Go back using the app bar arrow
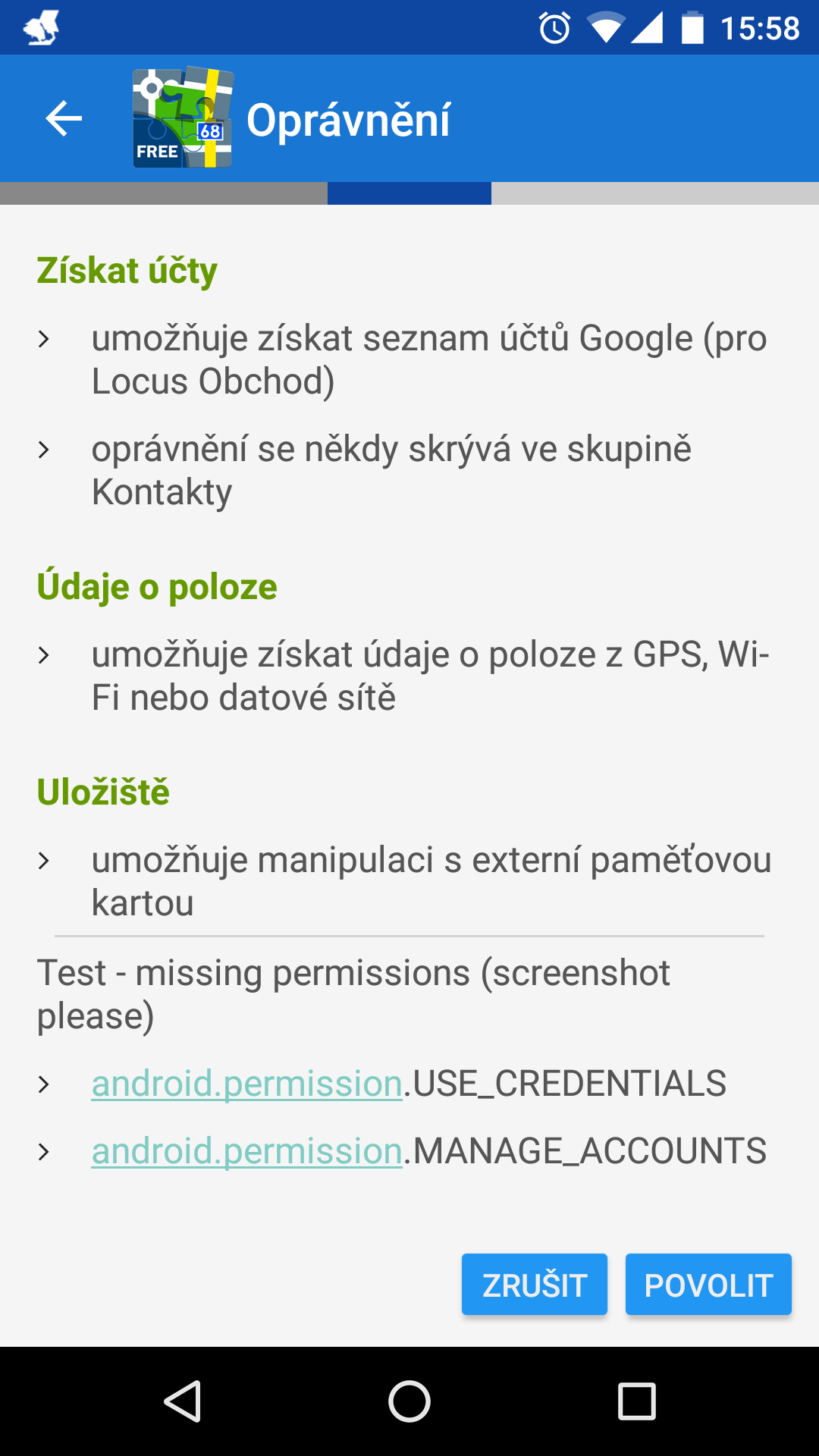Viewport: 819px width, 1456px height. point(64,119)
